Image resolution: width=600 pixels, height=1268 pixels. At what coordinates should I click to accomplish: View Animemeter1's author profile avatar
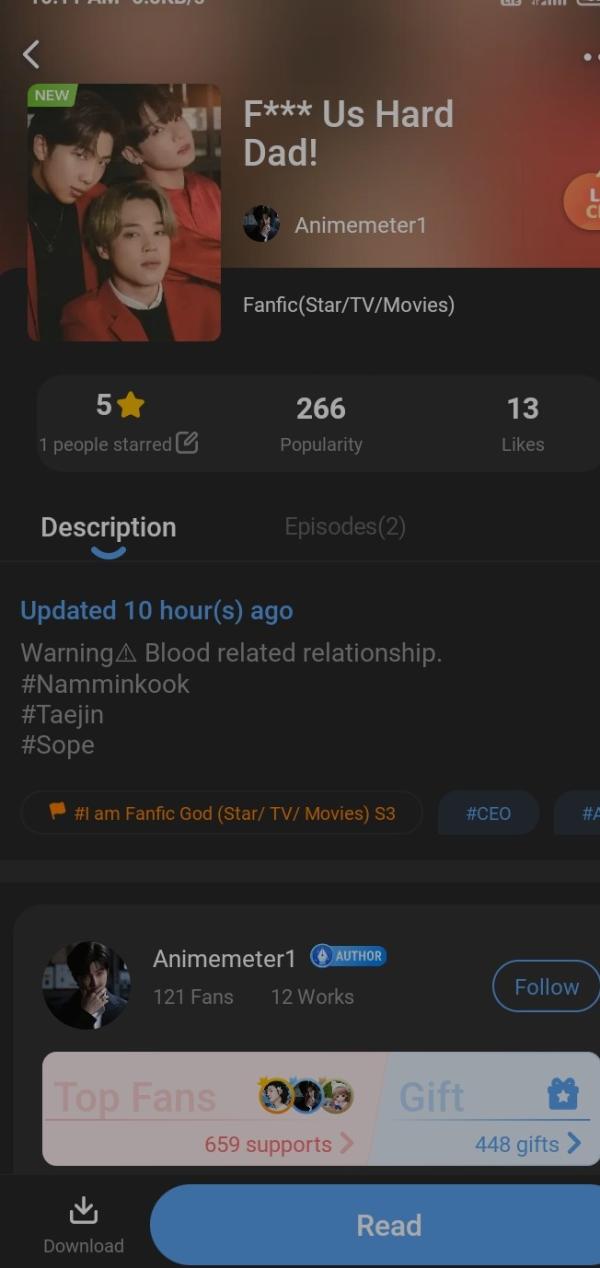(86, 984)
